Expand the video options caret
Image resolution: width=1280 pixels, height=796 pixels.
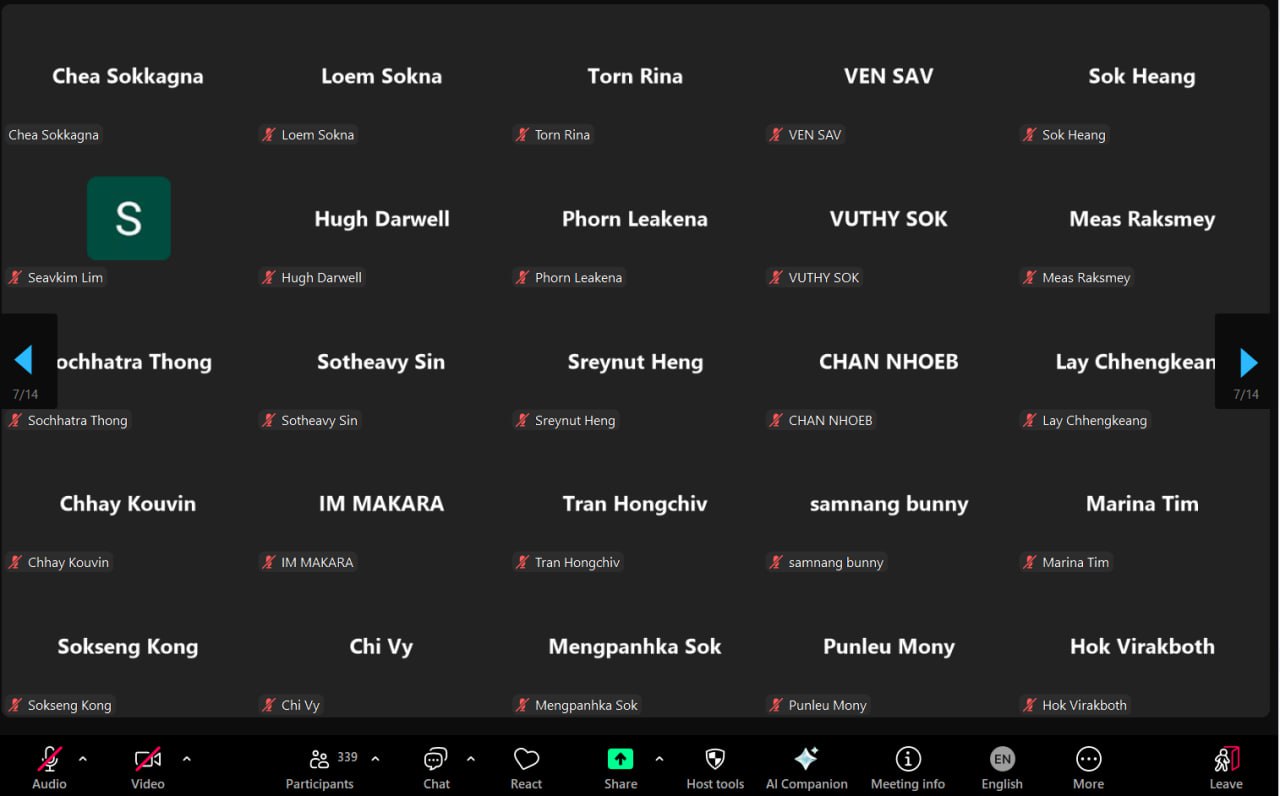point(187,758)
